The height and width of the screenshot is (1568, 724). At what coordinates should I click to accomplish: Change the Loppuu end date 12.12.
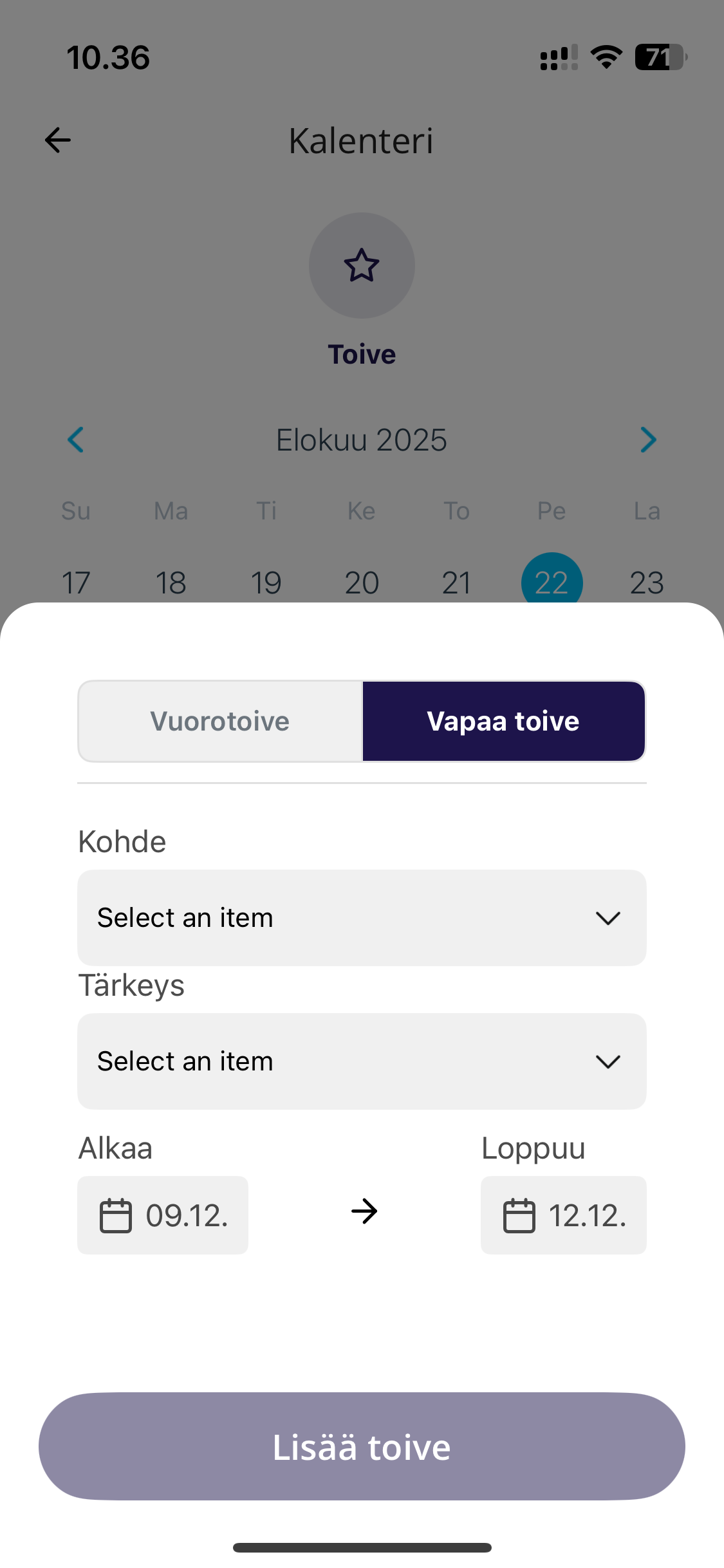coord(563,1215)
